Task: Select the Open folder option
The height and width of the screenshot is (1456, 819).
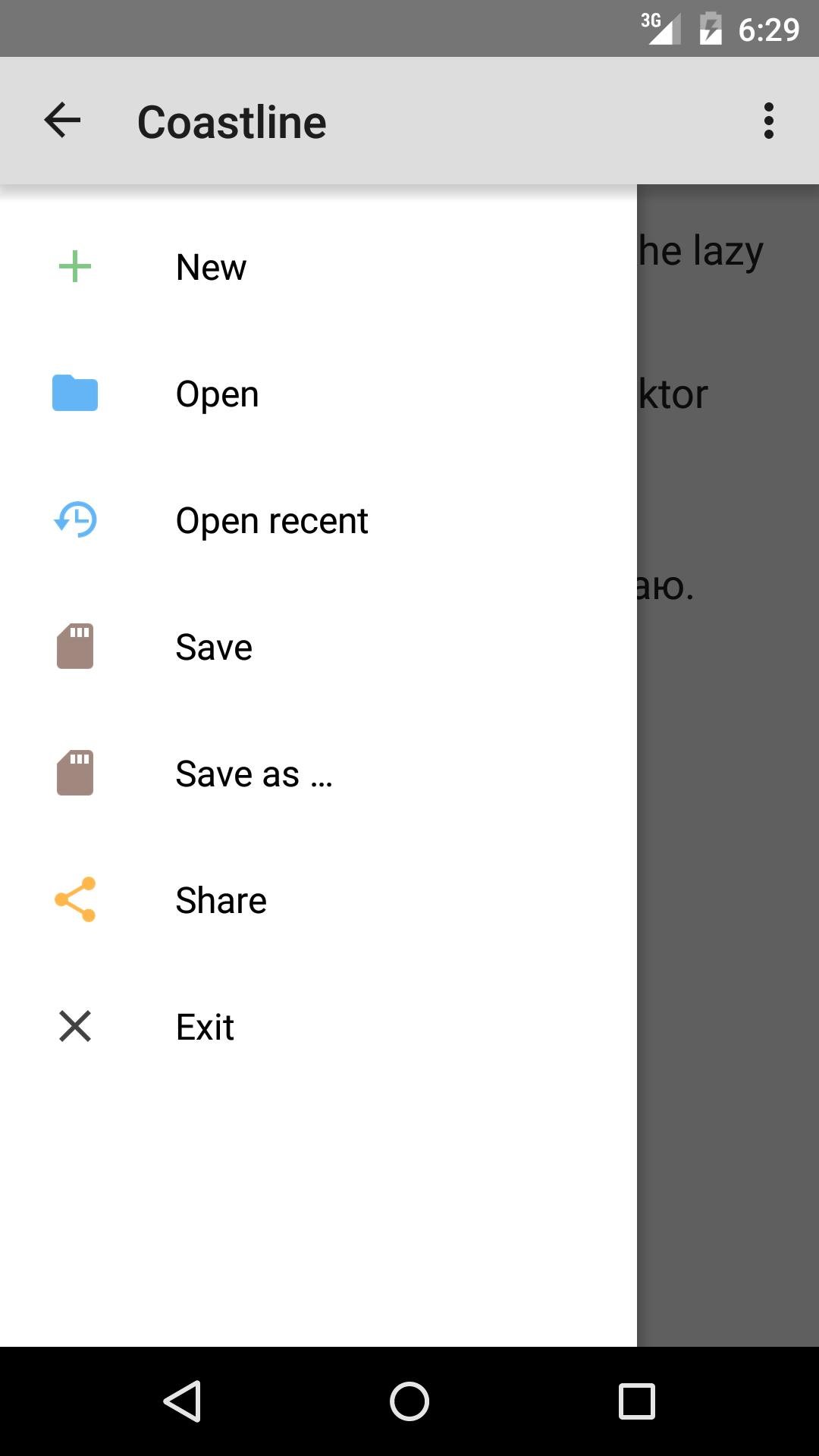Action: coord(318,394)
